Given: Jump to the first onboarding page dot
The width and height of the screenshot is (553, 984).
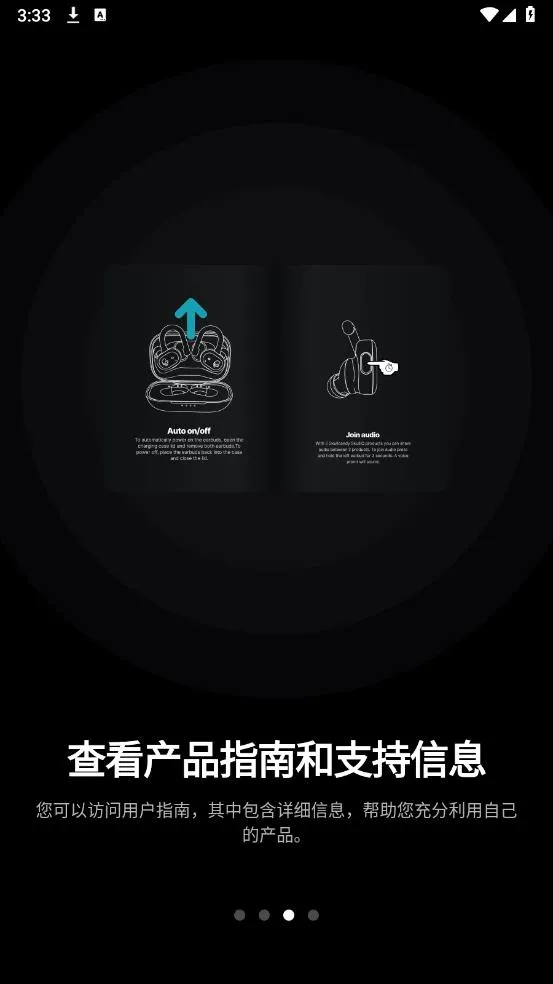Looking at the screenshot, I should 239,915.
